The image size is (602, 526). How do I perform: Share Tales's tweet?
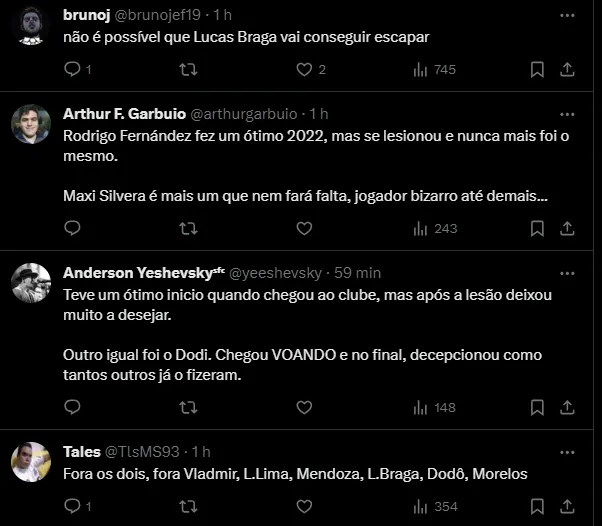[567, 507]
